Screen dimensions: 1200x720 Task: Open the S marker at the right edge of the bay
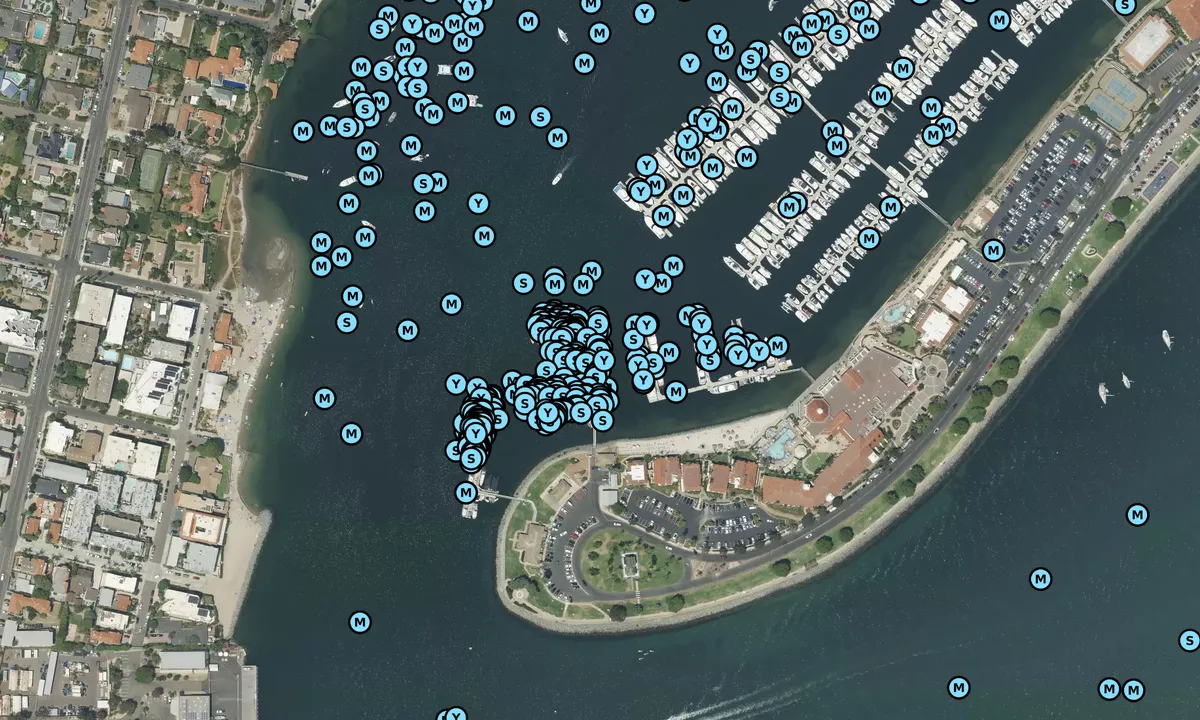click(1189, 640)
